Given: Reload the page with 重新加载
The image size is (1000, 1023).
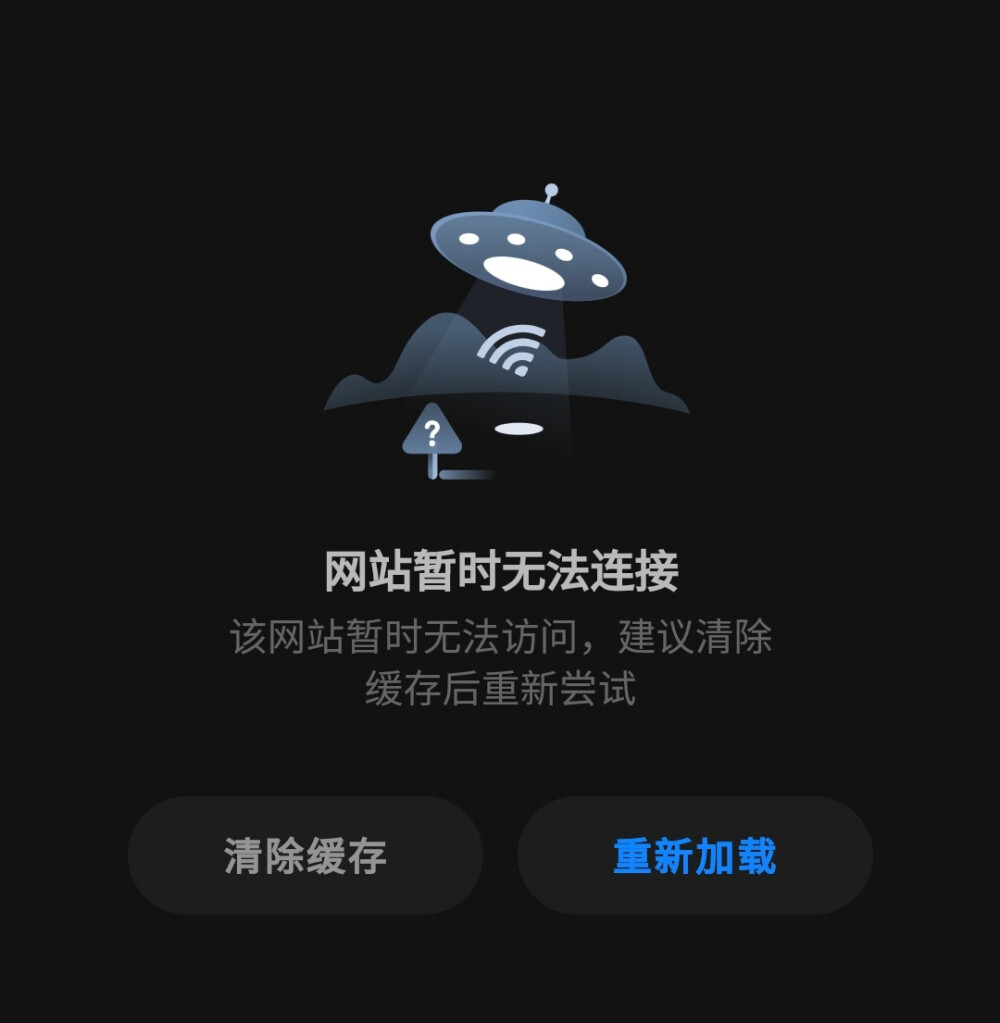Looking at the screenshot, I should [x=694, y=856].
